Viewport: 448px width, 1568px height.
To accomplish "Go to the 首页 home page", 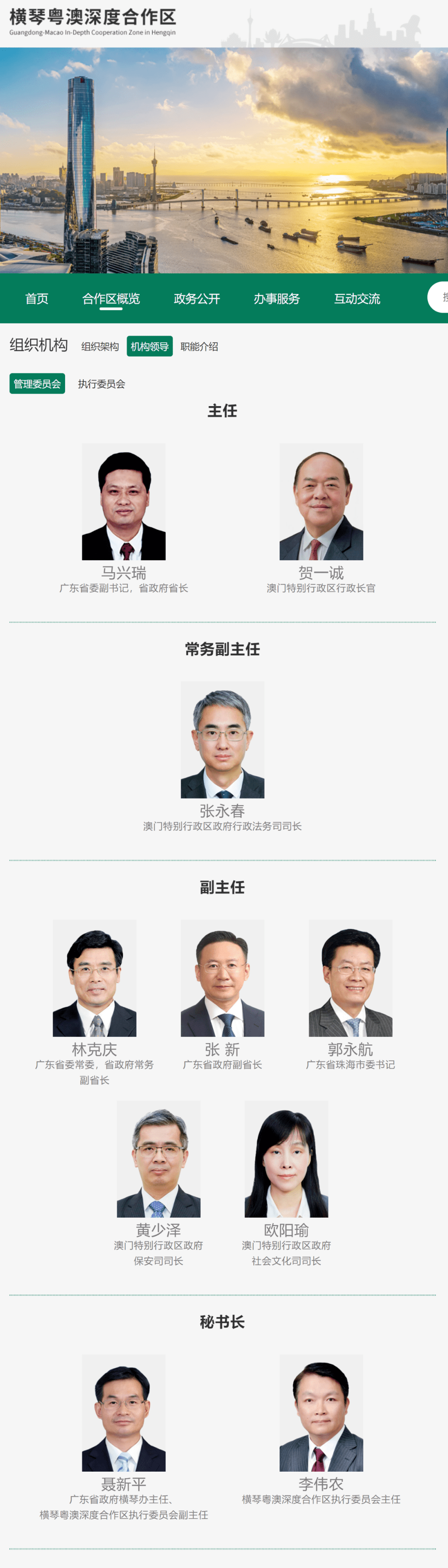I will tap(37, 298).
